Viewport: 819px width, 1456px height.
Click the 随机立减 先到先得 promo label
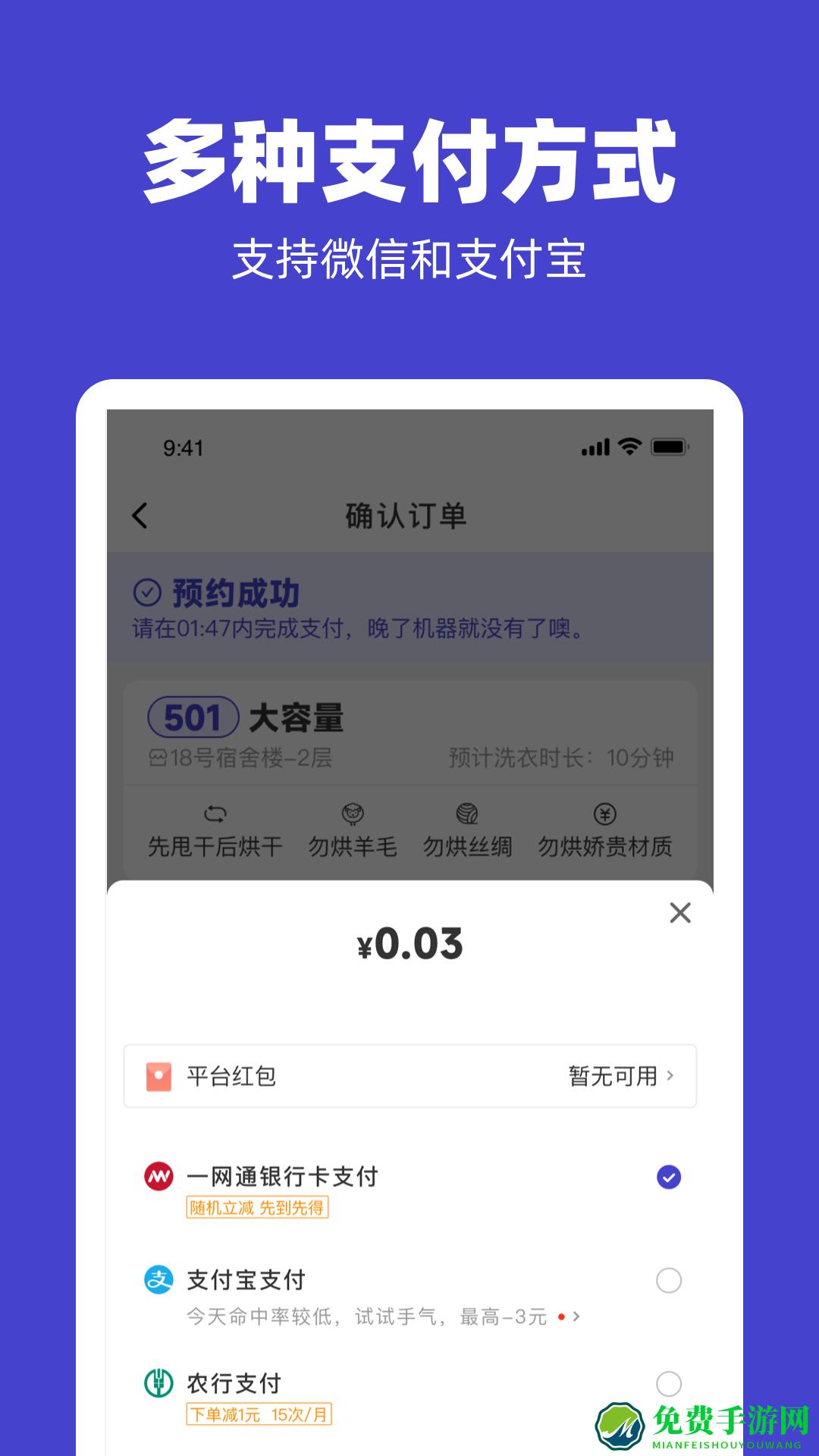(x=259, y=1208)
